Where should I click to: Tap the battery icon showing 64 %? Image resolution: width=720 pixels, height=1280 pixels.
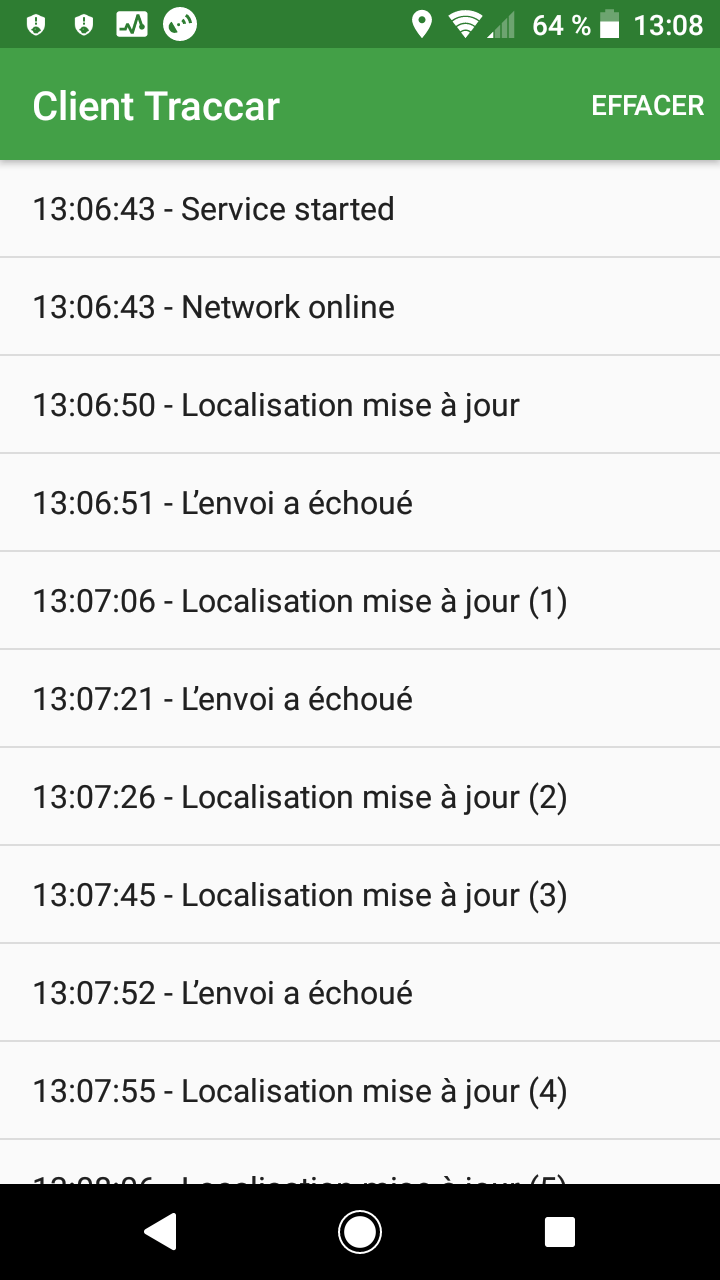point(611,24)
